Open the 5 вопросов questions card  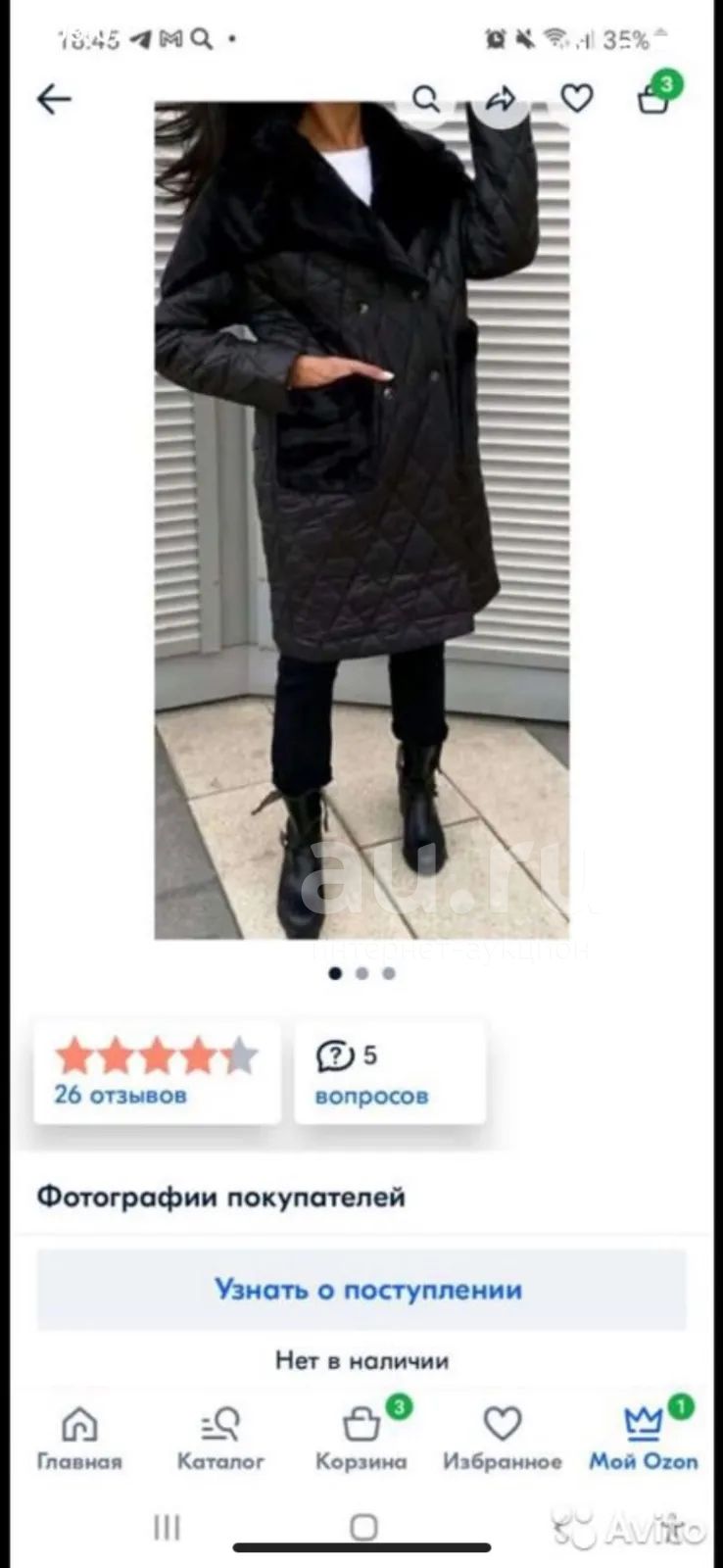click(390, 1072)
